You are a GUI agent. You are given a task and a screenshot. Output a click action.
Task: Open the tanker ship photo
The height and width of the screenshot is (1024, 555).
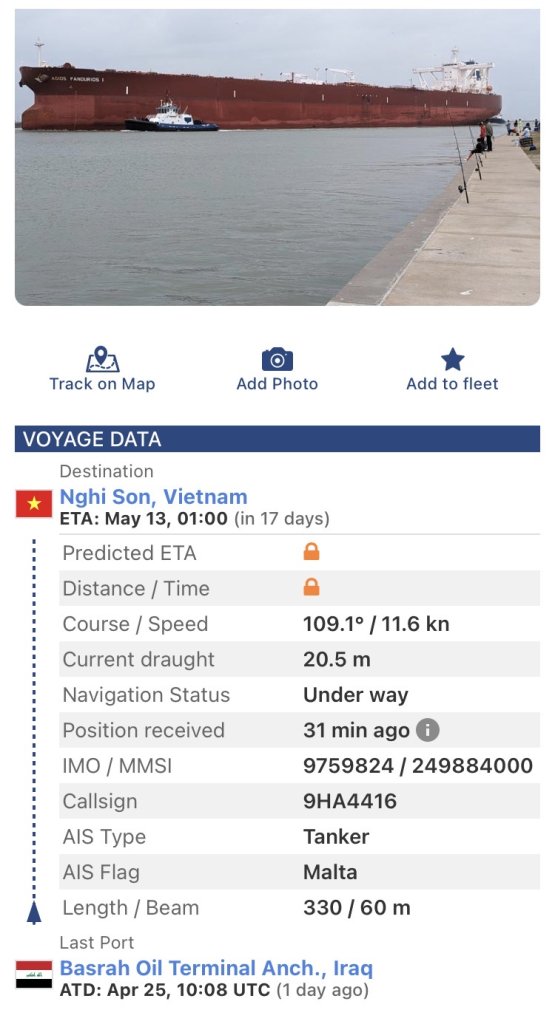[x=277, y=157]
